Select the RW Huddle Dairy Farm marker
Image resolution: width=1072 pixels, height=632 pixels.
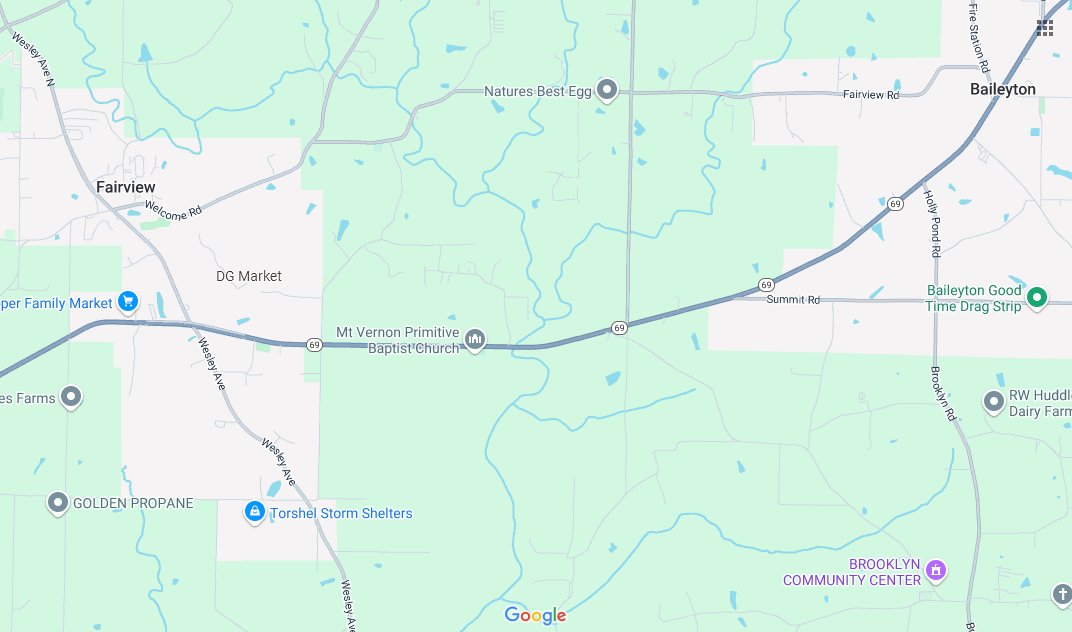point(993,402)
